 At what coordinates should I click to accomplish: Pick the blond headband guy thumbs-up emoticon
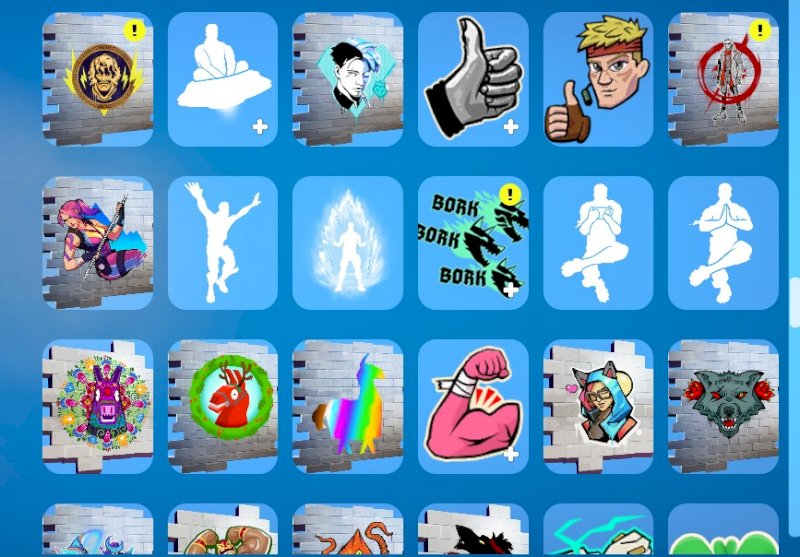597,79
